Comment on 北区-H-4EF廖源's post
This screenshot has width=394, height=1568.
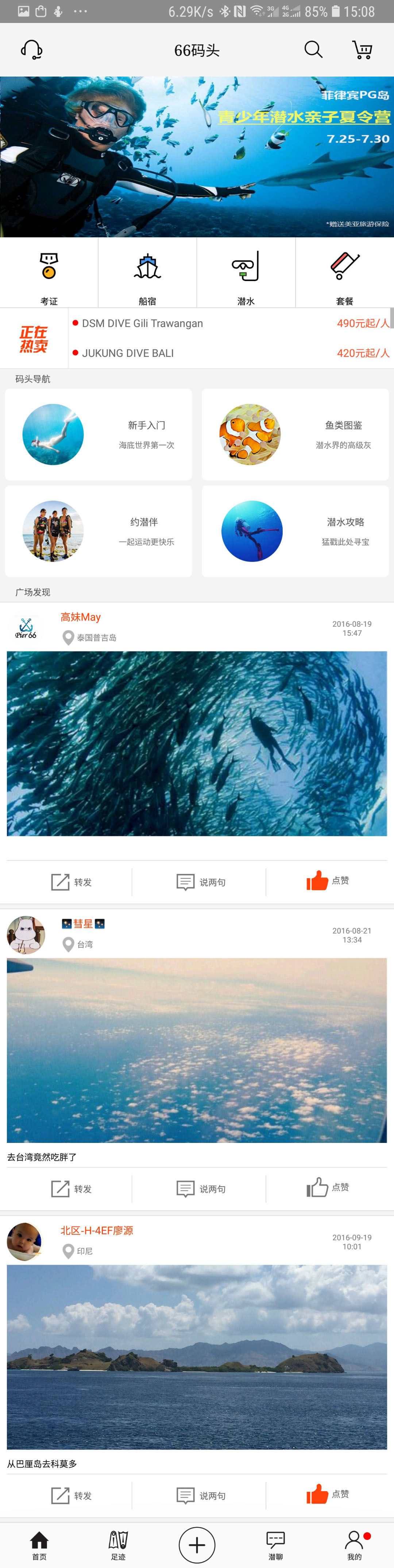(x=200, y=1495)
